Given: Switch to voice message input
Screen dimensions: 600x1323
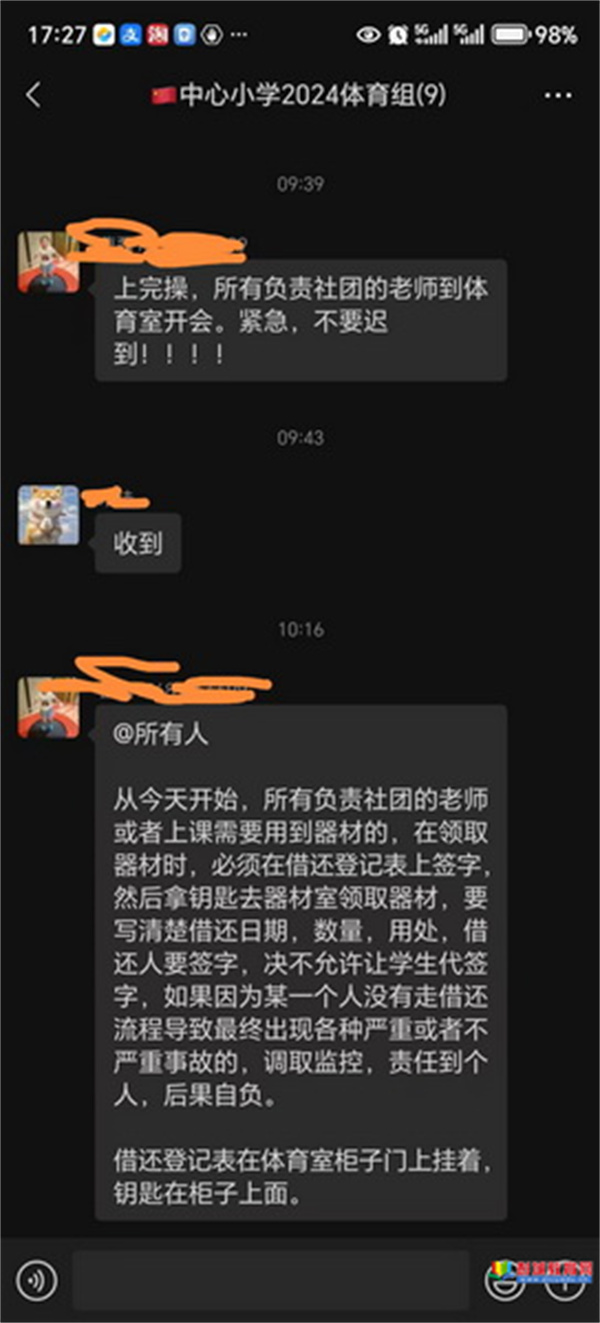Looking at the screenshot, I should tap(37, 1279).
